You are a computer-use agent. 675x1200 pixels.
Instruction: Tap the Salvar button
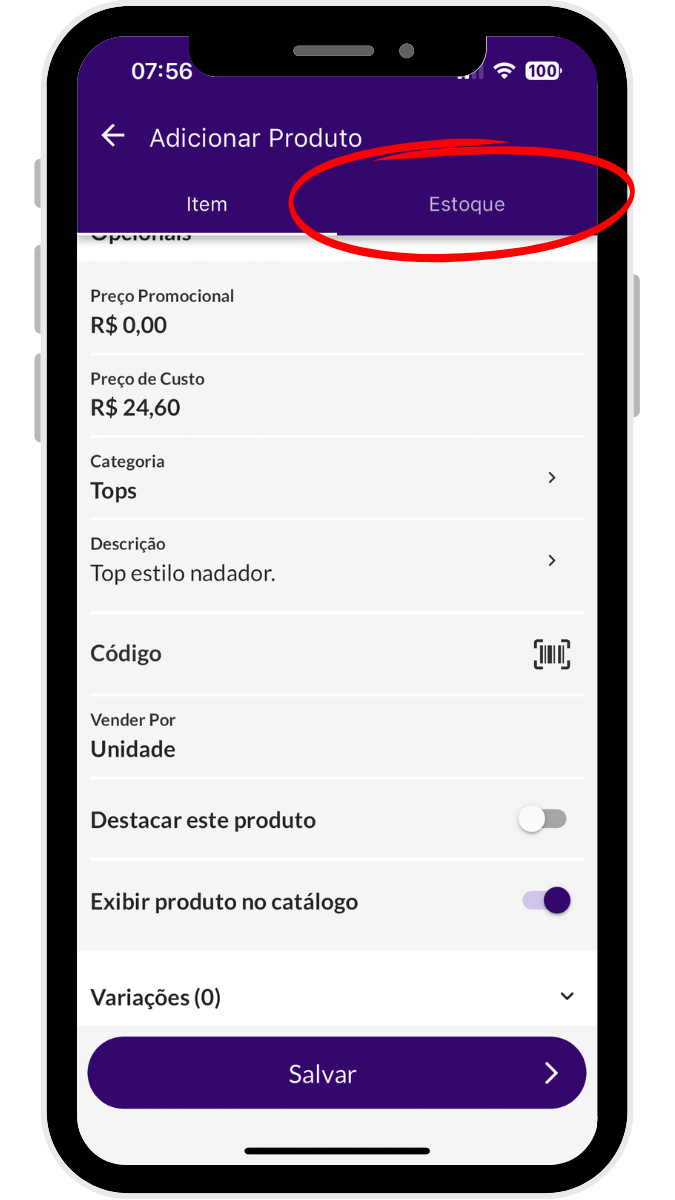[x=336, y=1074]
